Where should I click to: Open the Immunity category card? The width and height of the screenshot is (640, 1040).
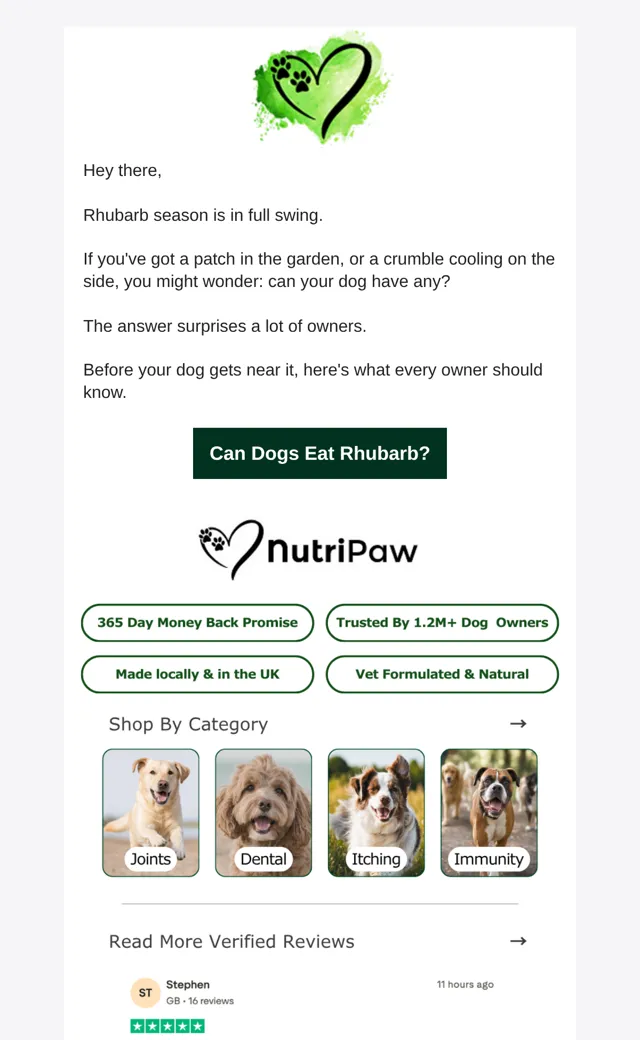click(489, 812)
